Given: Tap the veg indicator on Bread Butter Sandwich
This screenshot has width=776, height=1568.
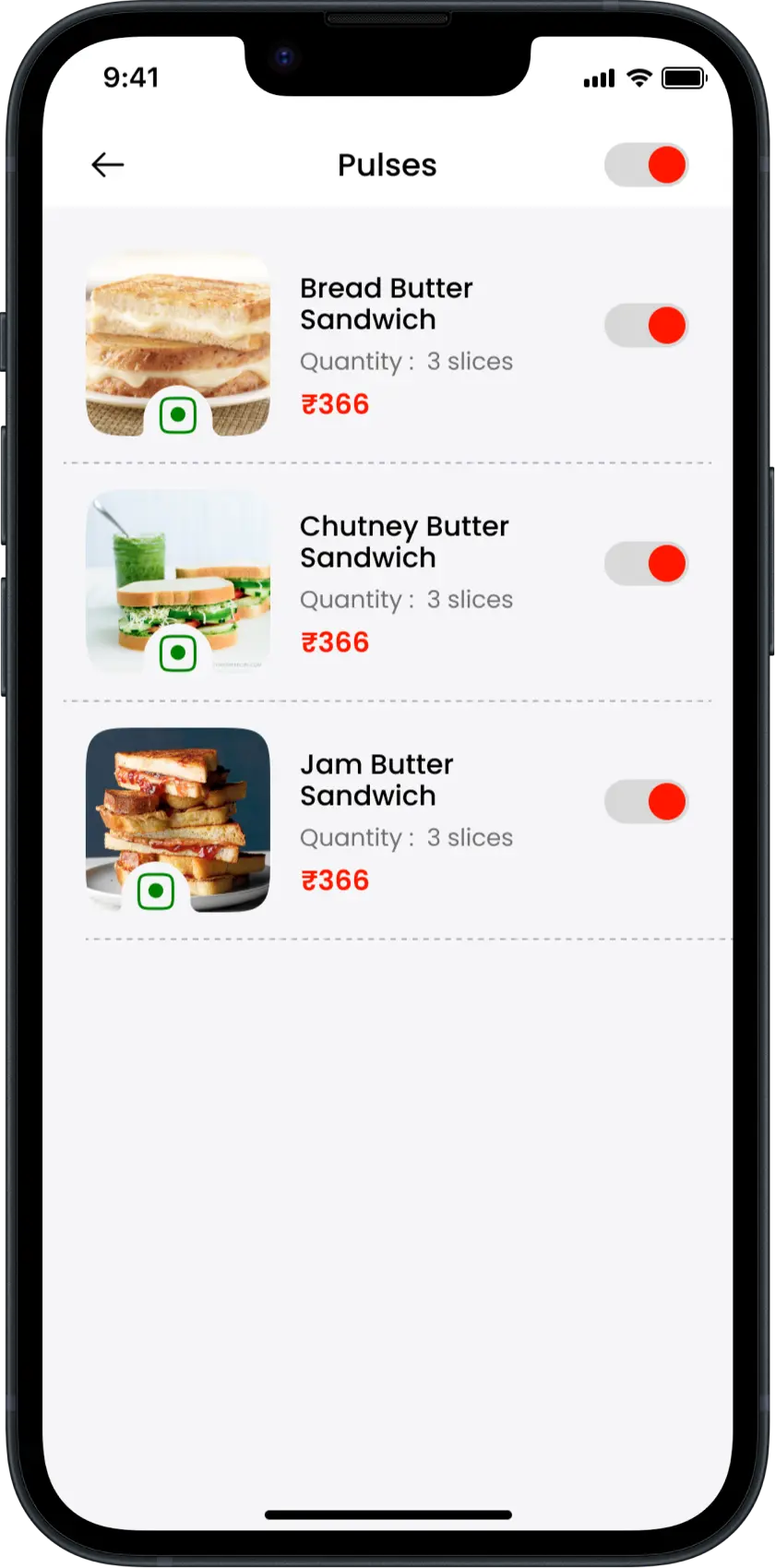Looking at the screenshot, I should pyautogui.click(x=177, y=414).
